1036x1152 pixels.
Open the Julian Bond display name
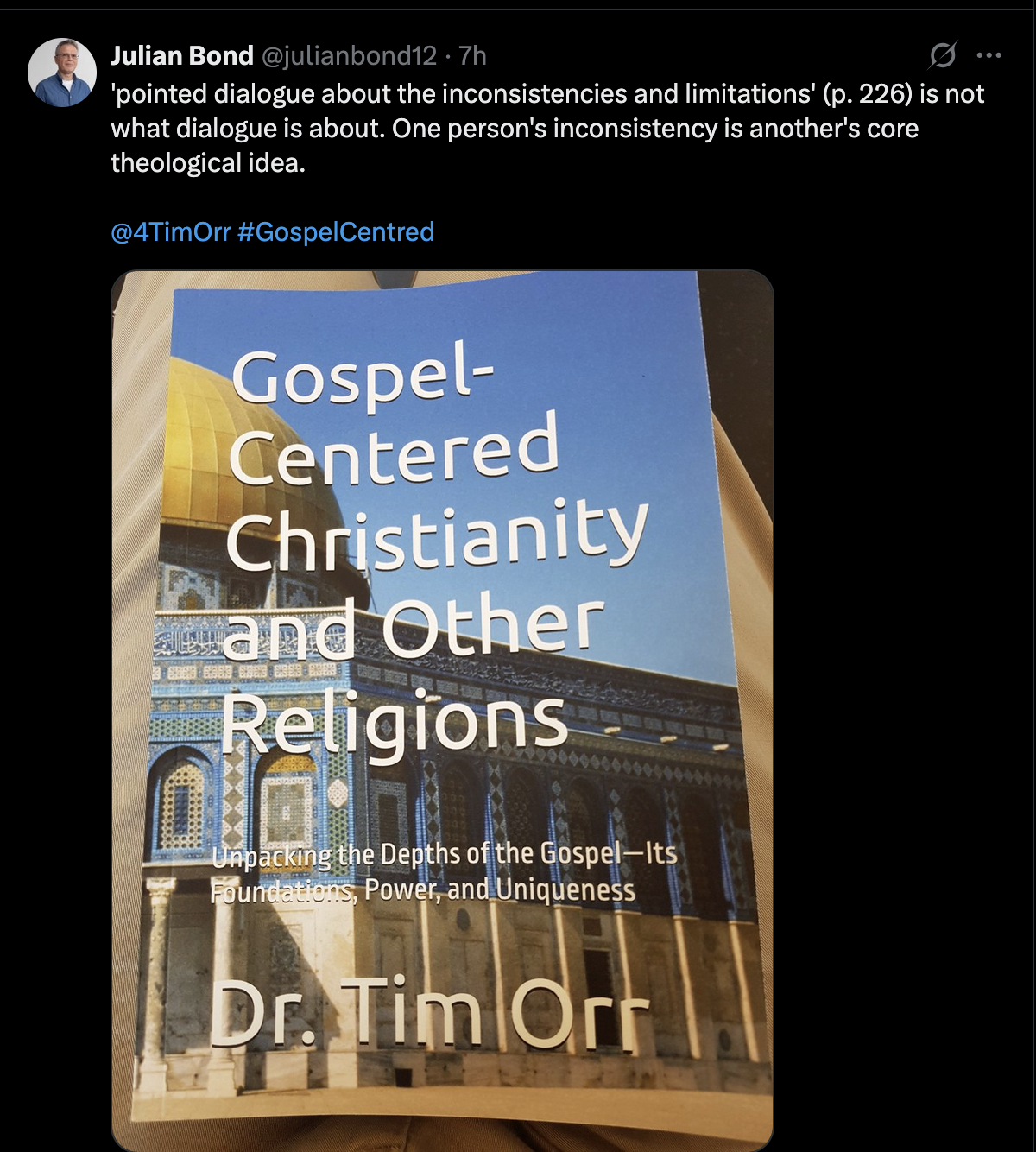click(181, 56)
